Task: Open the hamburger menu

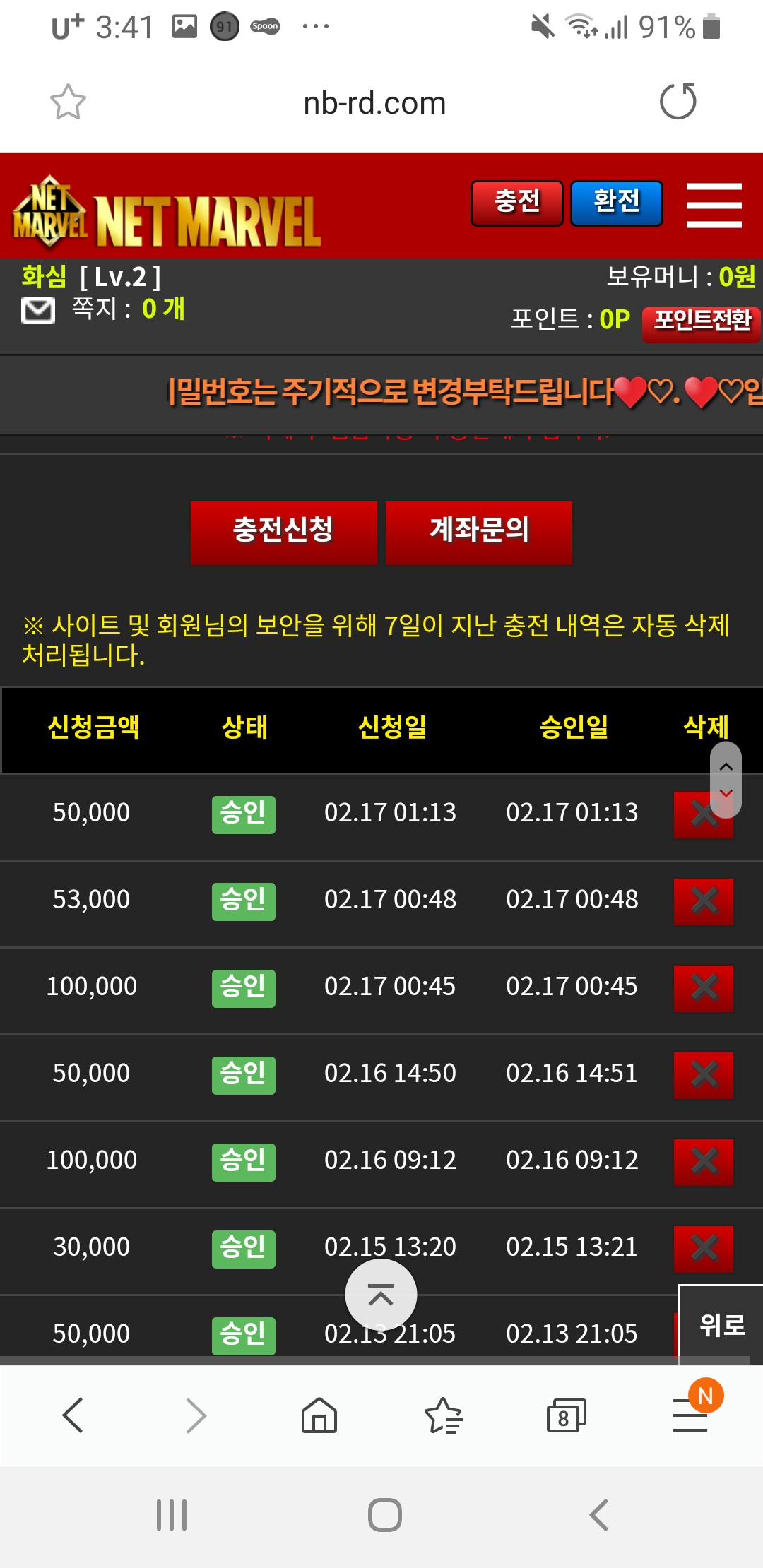Action: pyautogui.click(x=714, y=205)
